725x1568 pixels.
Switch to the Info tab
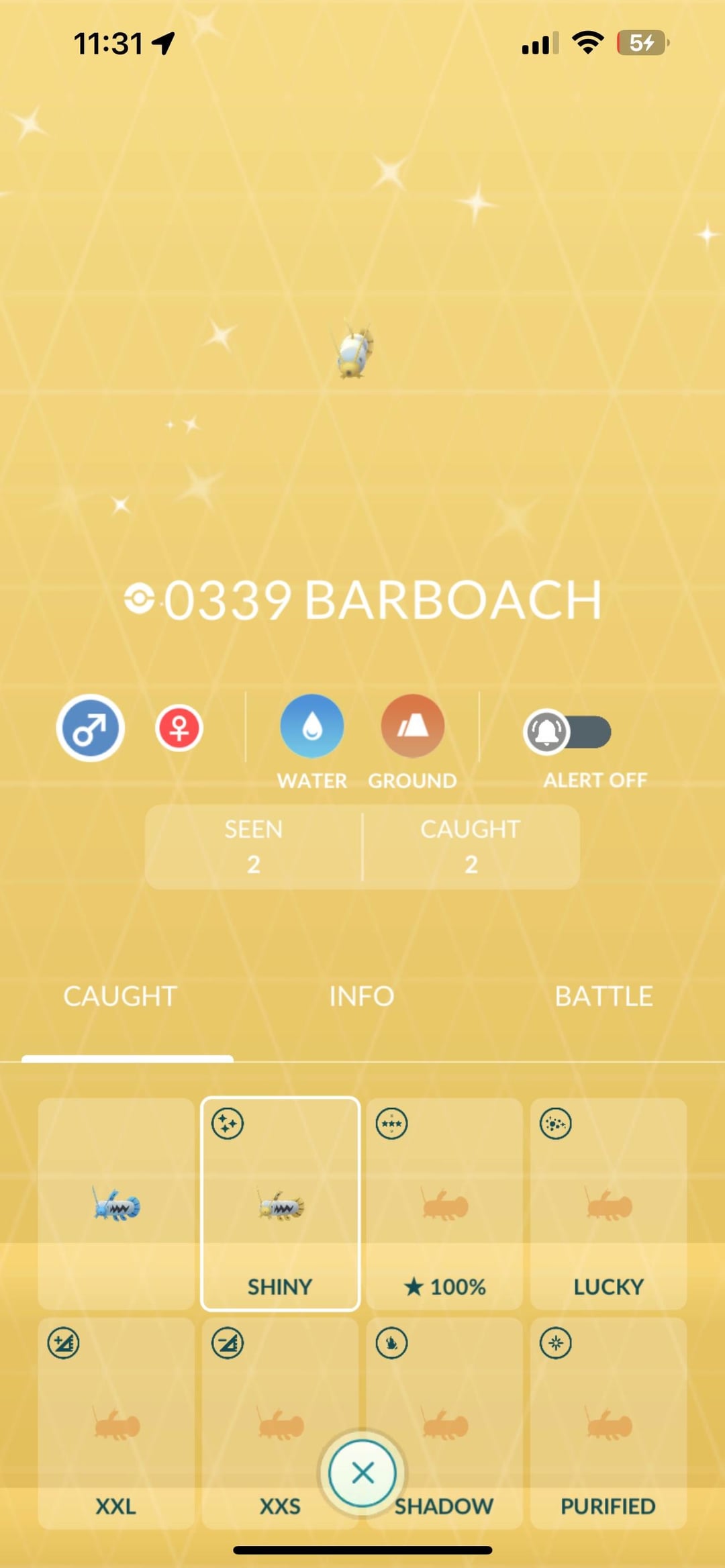pyautogui.click(x=362, y=996)
